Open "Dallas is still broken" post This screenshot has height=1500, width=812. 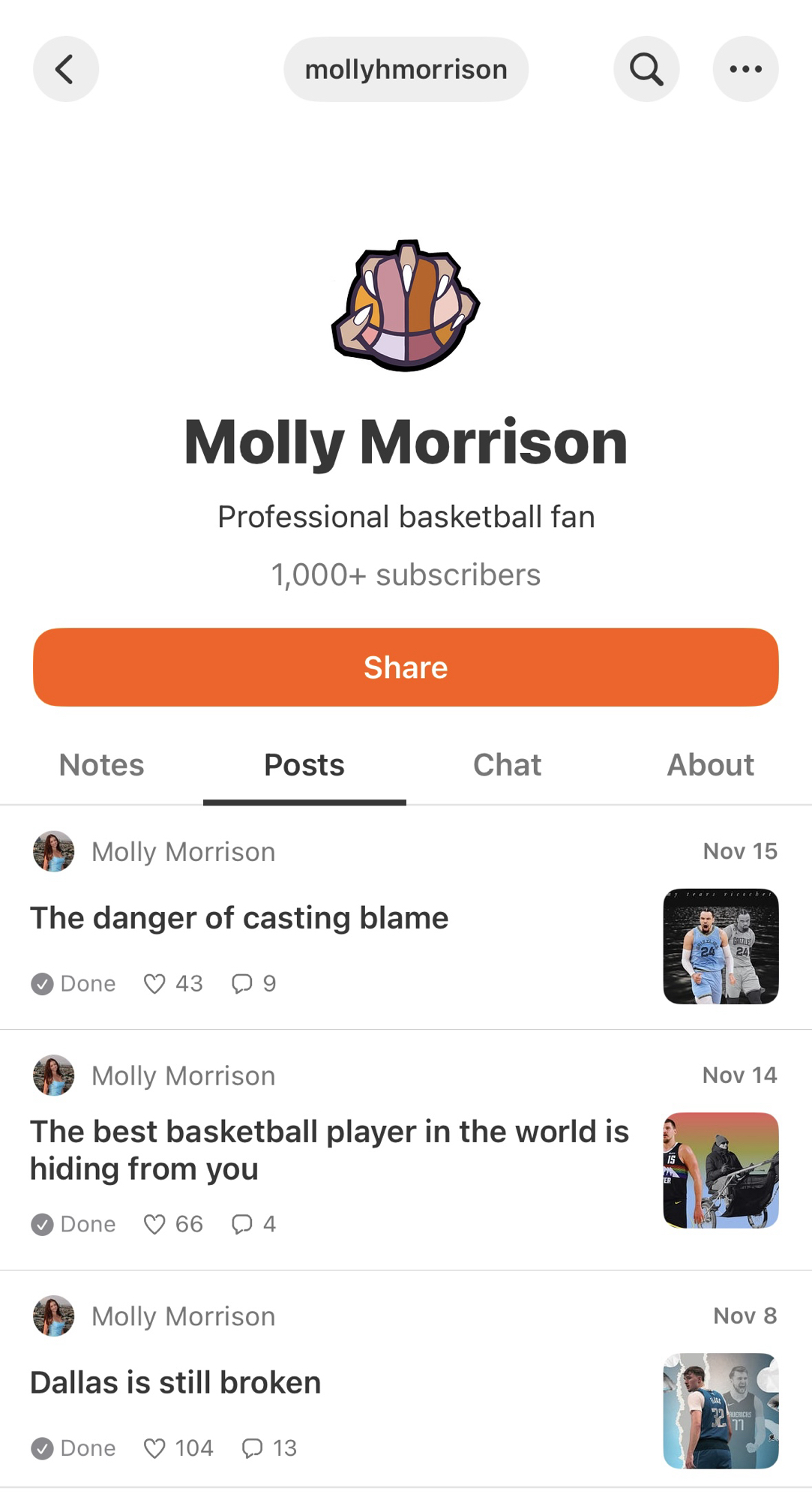coord(175,1382)
